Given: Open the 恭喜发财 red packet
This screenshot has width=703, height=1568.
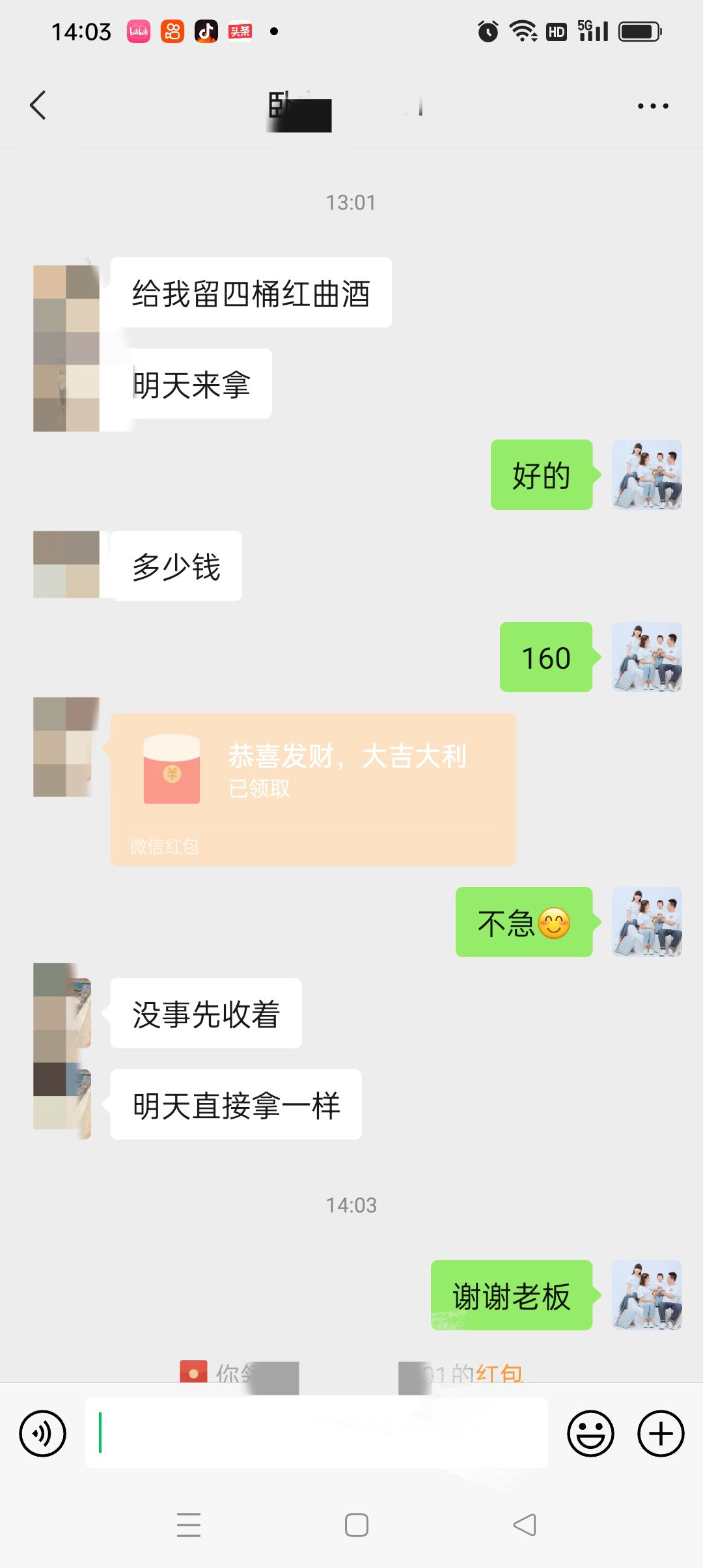Looking at the screenshot, I should [x=312, y=789].
